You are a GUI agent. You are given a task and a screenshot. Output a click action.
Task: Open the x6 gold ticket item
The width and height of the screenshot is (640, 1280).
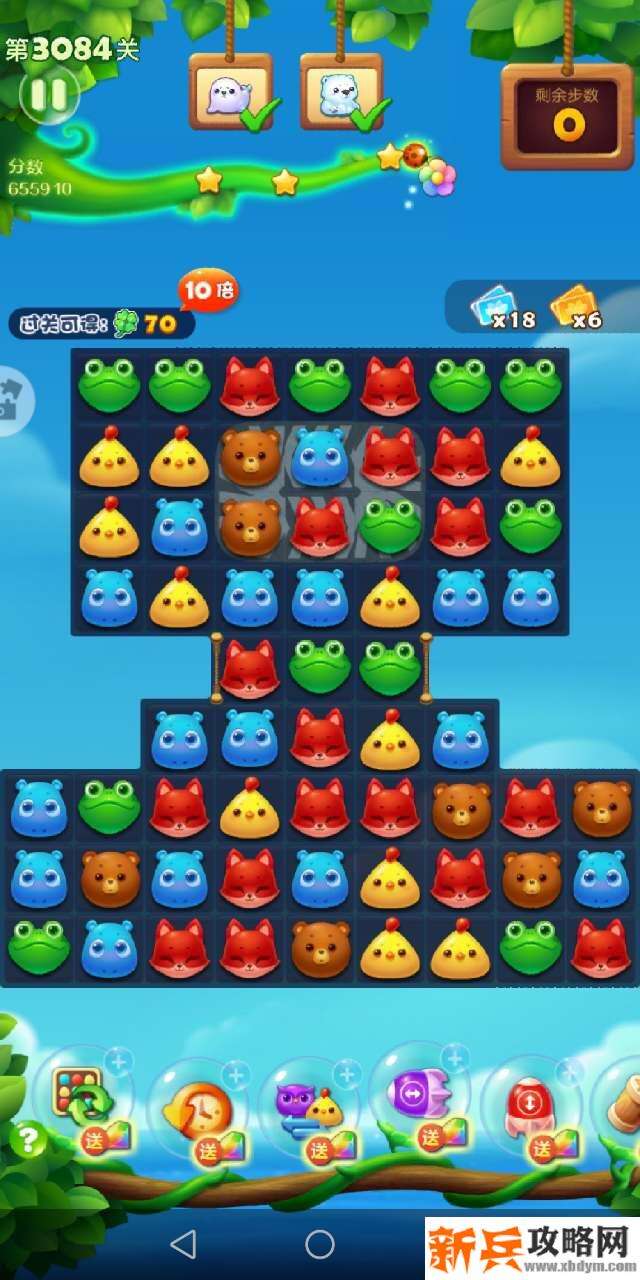pyautogui.click(x=575, y=307)
